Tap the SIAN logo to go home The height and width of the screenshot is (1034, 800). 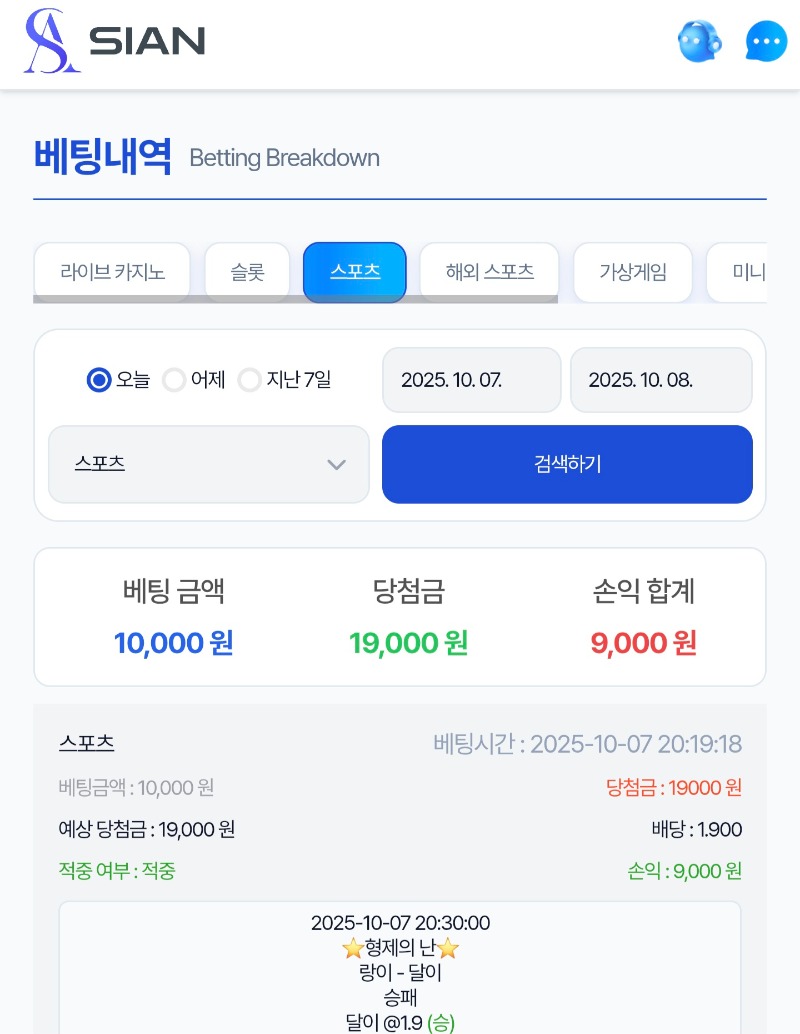click(114, 41)
